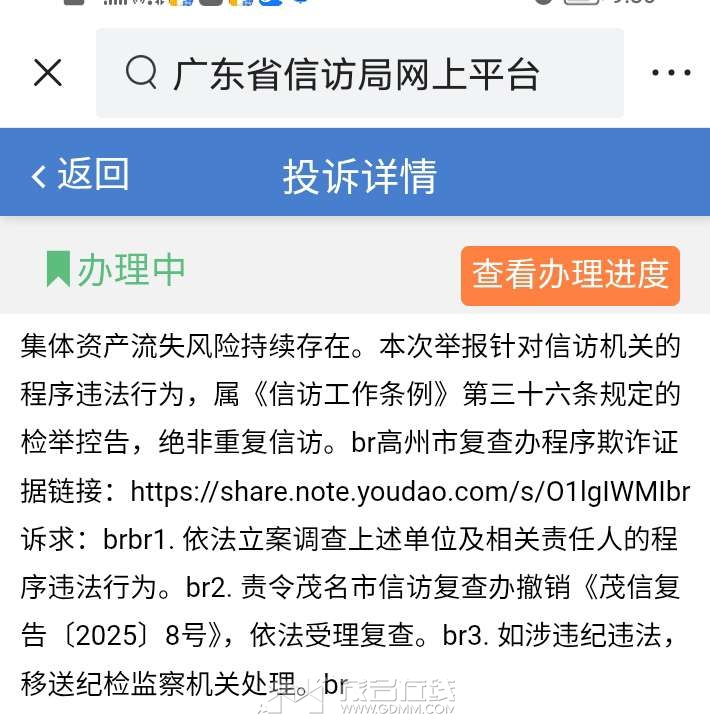Open the three-dot overflow menu
Viewport: 710px width, 719px height.
click(x=670, y=73)
